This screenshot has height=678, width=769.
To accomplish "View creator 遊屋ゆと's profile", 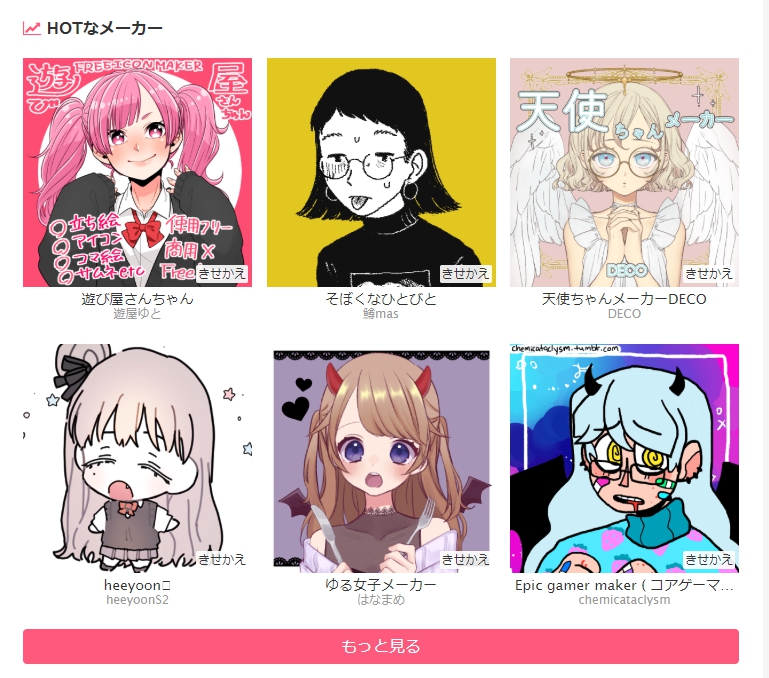I will click(137, 314).
